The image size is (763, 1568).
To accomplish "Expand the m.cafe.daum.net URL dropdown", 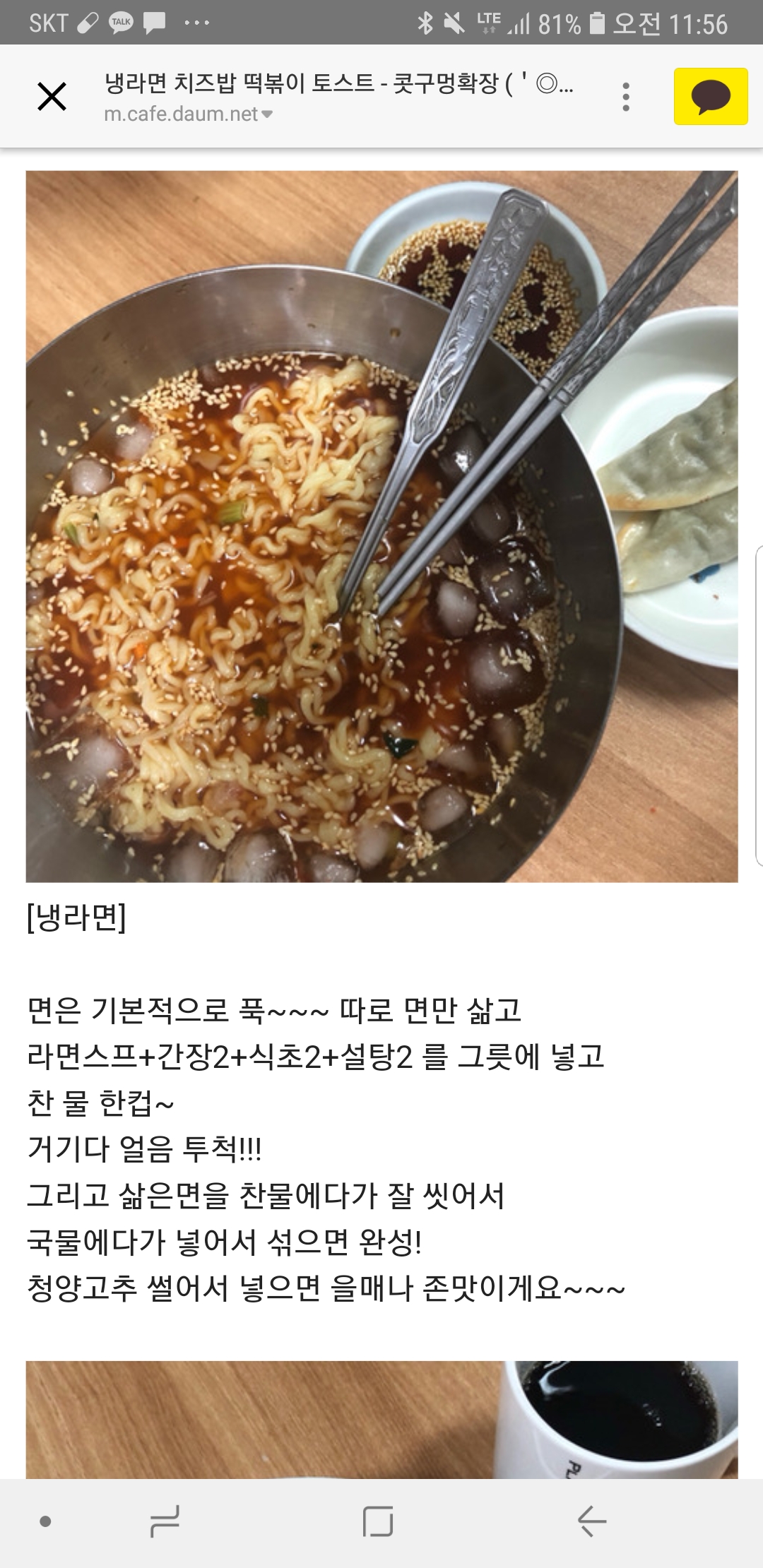I will [267, 114].
